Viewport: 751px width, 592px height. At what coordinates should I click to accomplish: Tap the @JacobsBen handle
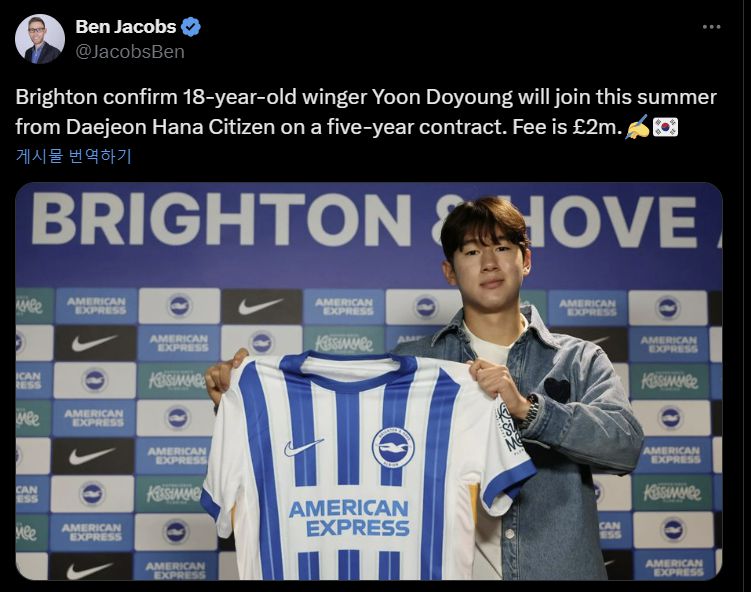coord(130,52)
